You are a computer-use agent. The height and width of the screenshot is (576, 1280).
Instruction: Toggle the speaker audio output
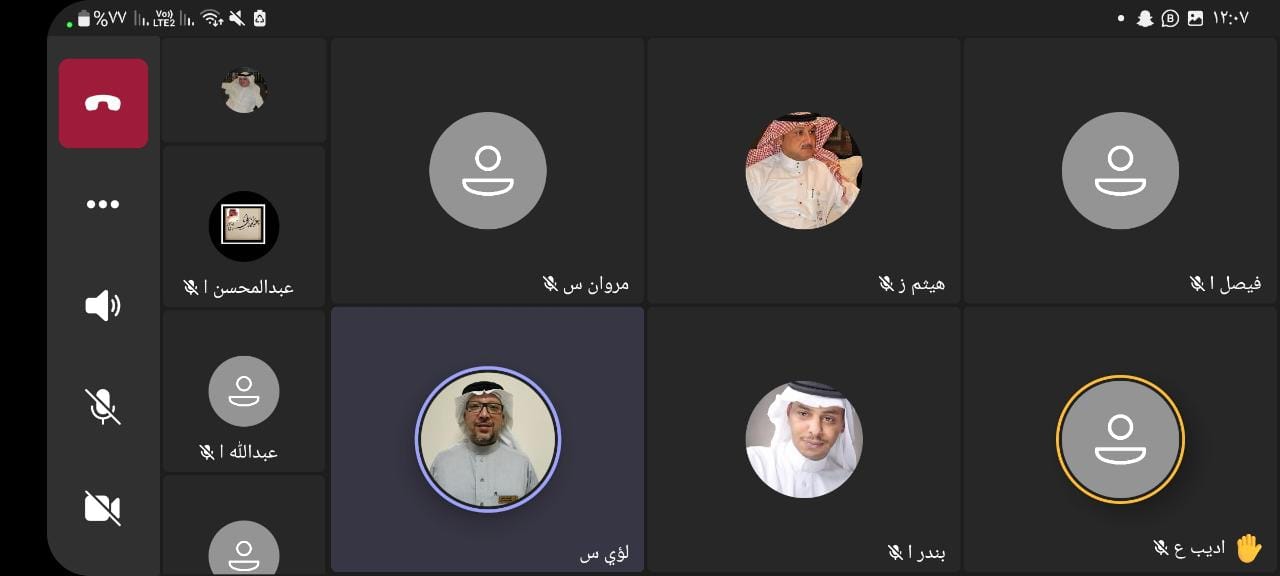(x=103, y=305)
